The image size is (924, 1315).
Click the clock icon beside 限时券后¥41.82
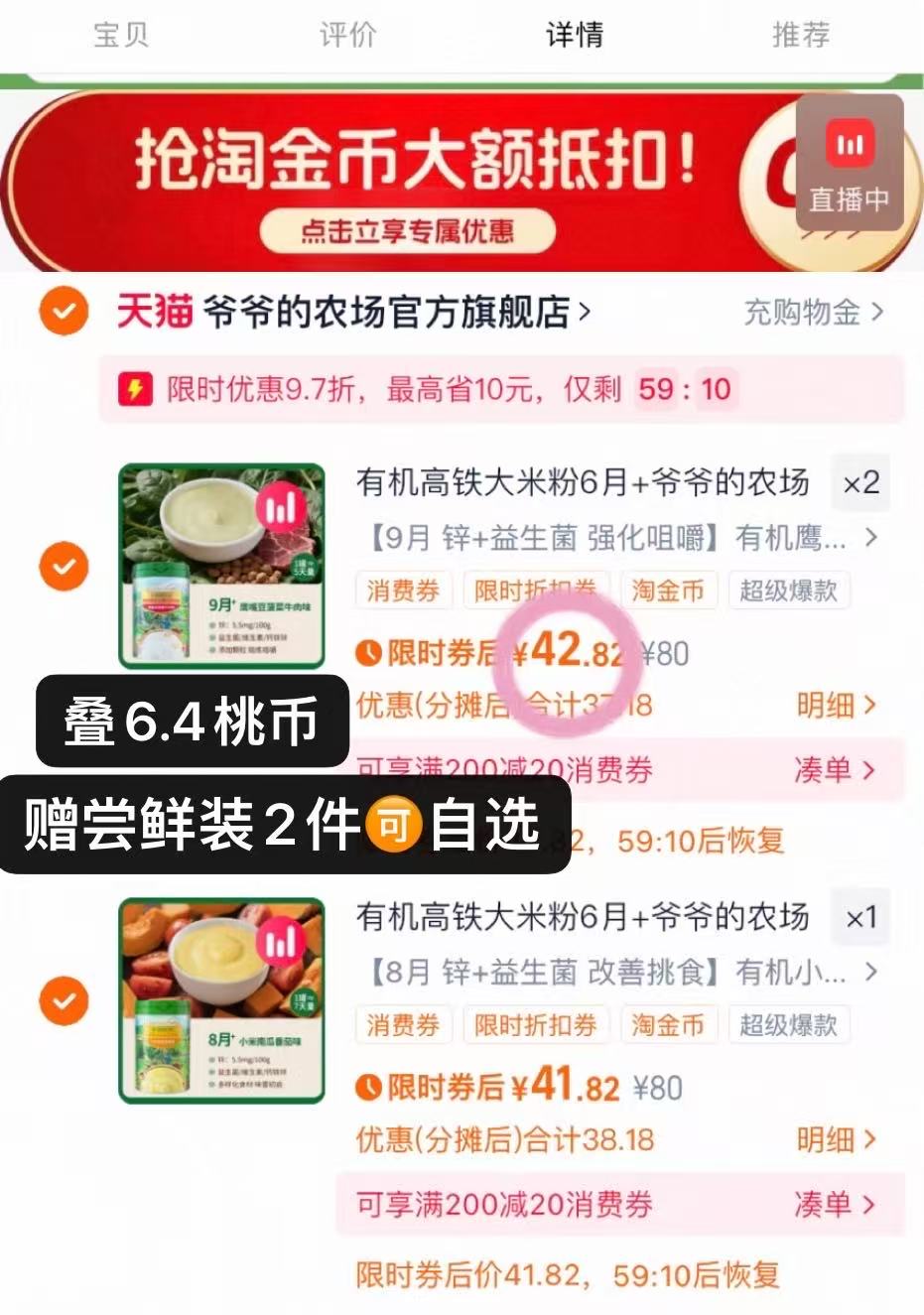coord(368,1087)
